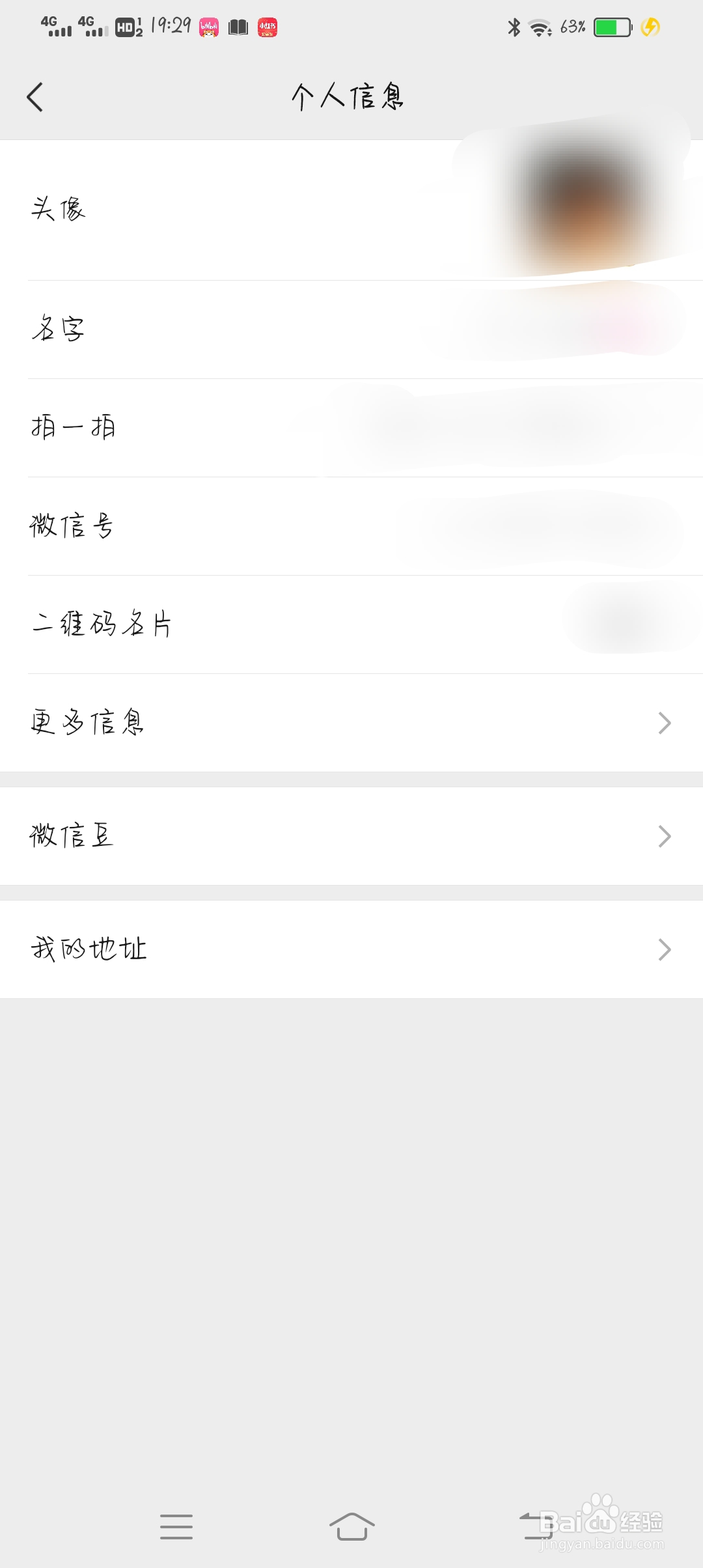This screenshot has height=1568, width=703.
Task: Tap the reading app icon in status bar
Action: [x=238, y=26]
